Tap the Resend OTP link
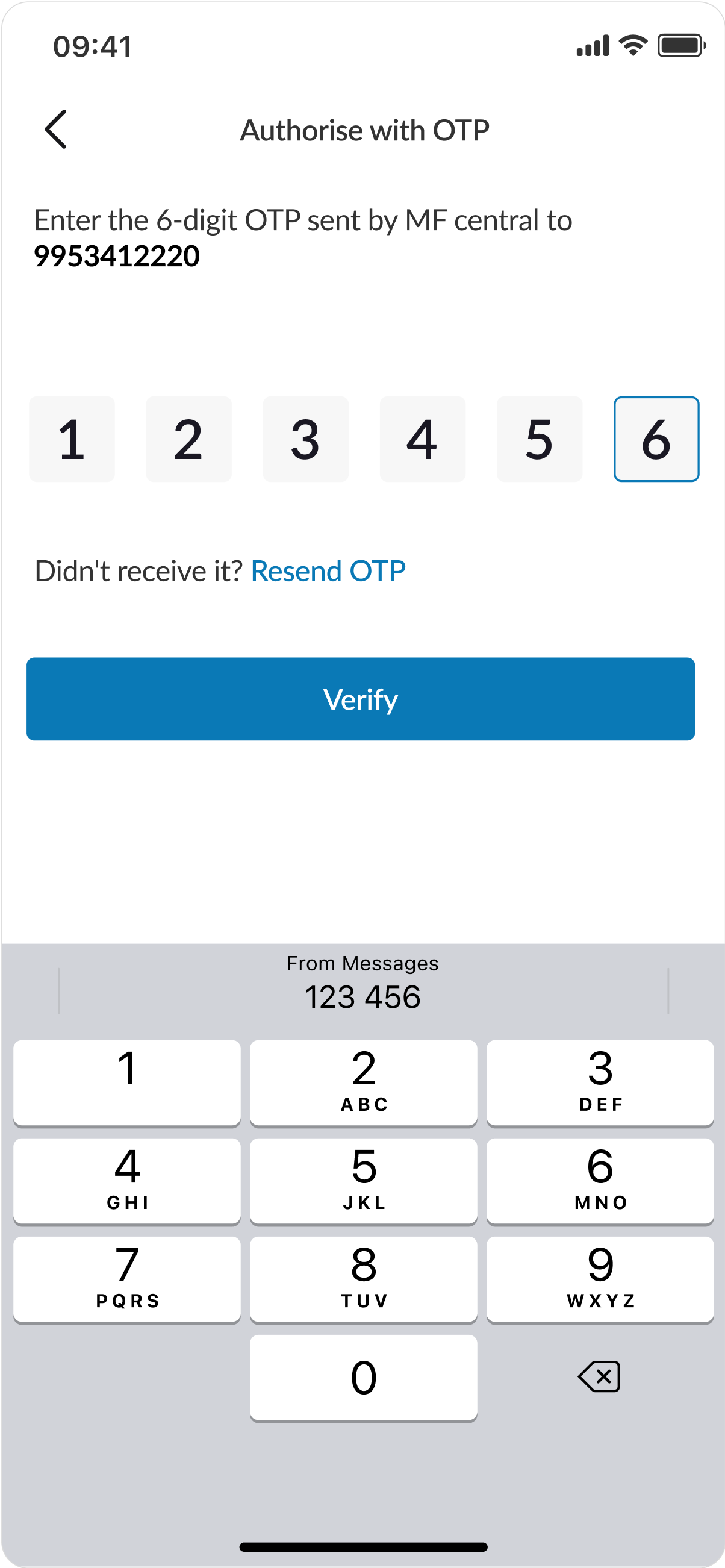 click(x=328, y=571)
